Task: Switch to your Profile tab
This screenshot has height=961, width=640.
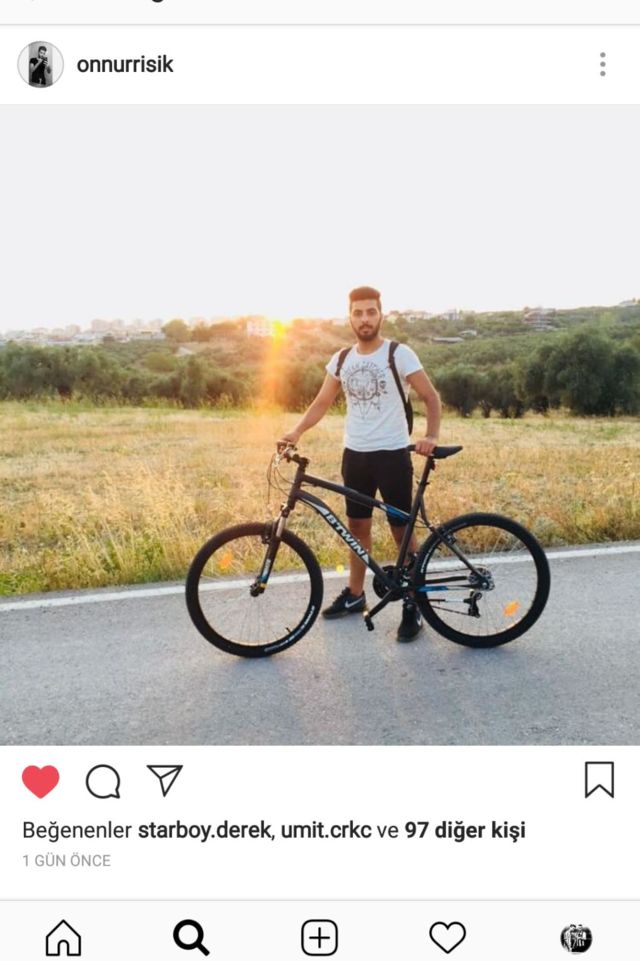Action: (x=576, y=938)
